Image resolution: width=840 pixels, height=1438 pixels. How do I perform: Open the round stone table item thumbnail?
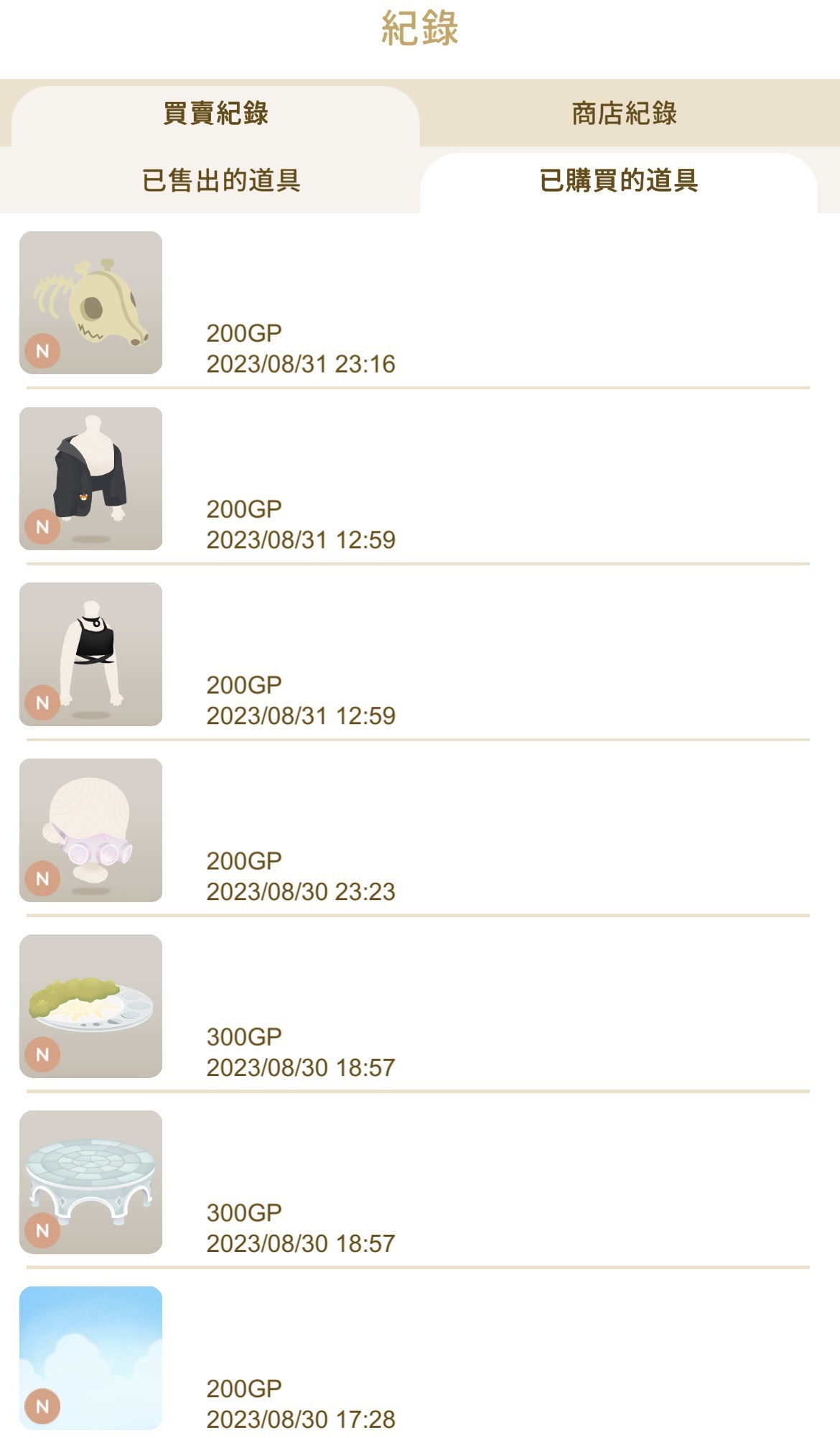point(90,1182)
